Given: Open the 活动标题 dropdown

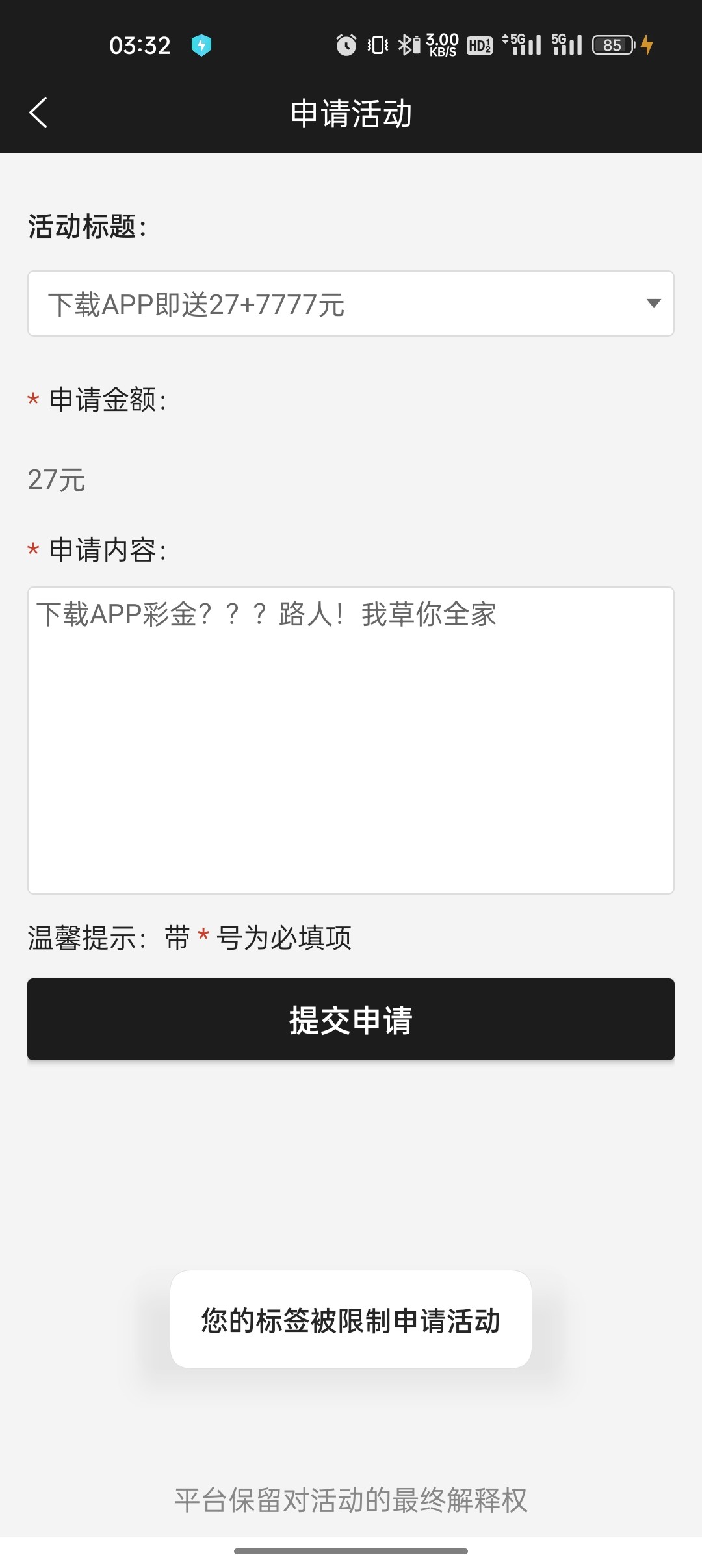Looking at the screenshot, I should point(350,304).
